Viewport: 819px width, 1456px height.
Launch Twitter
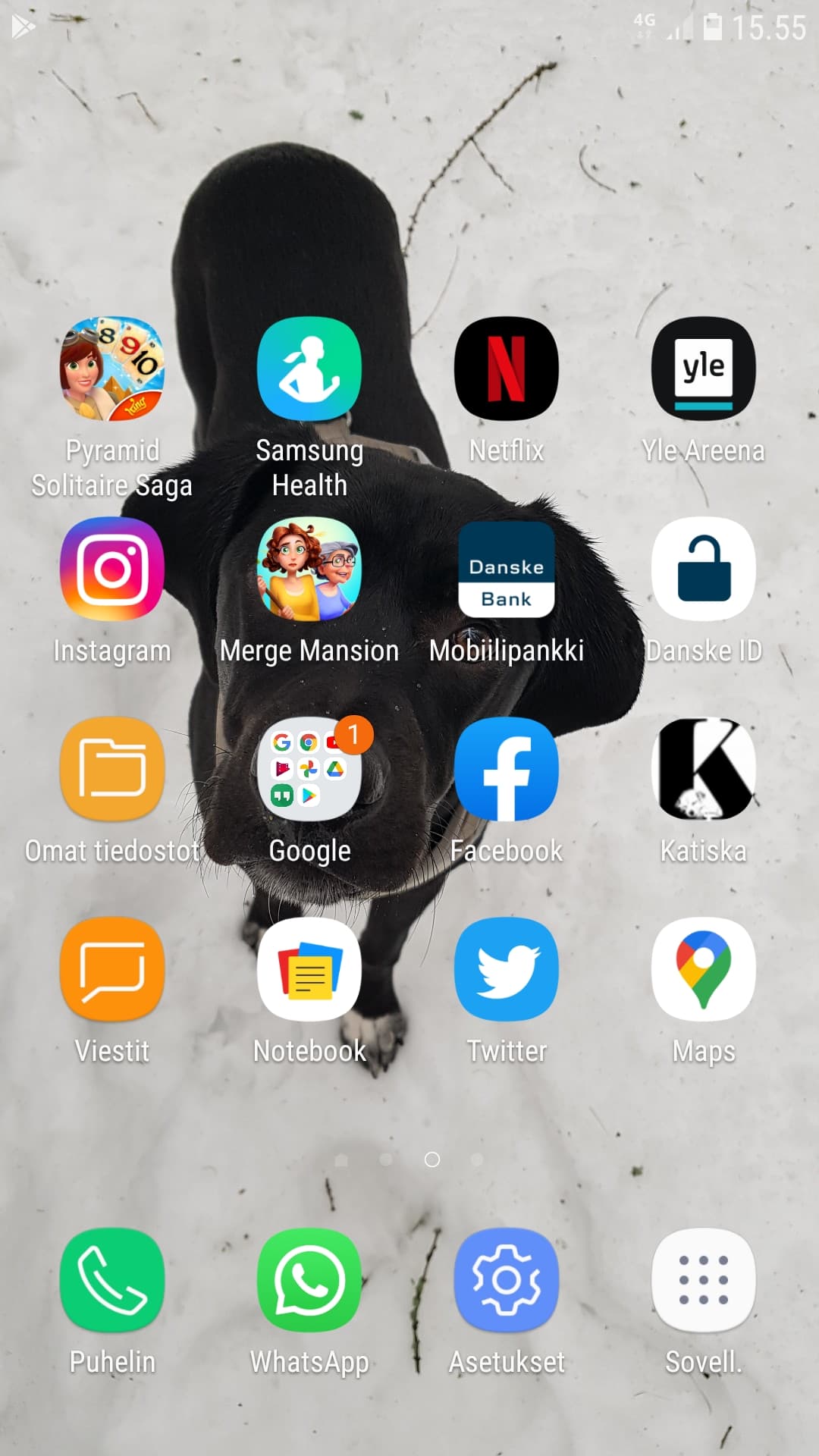click(507, 970)
